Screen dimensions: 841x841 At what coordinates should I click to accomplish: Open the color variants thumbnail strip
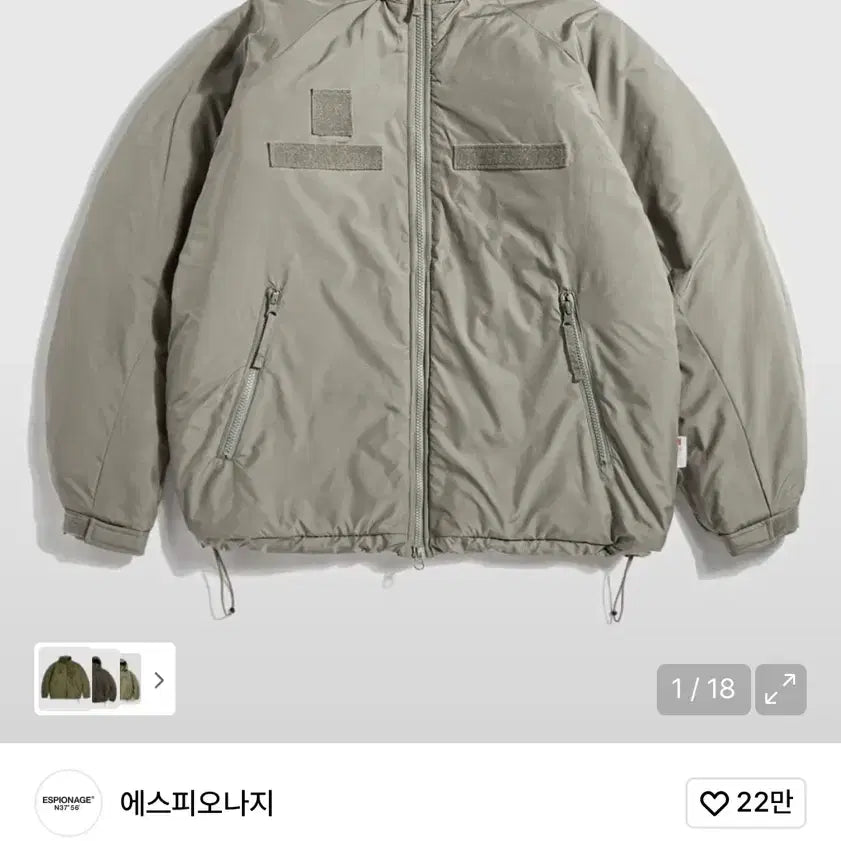point(105,679)
